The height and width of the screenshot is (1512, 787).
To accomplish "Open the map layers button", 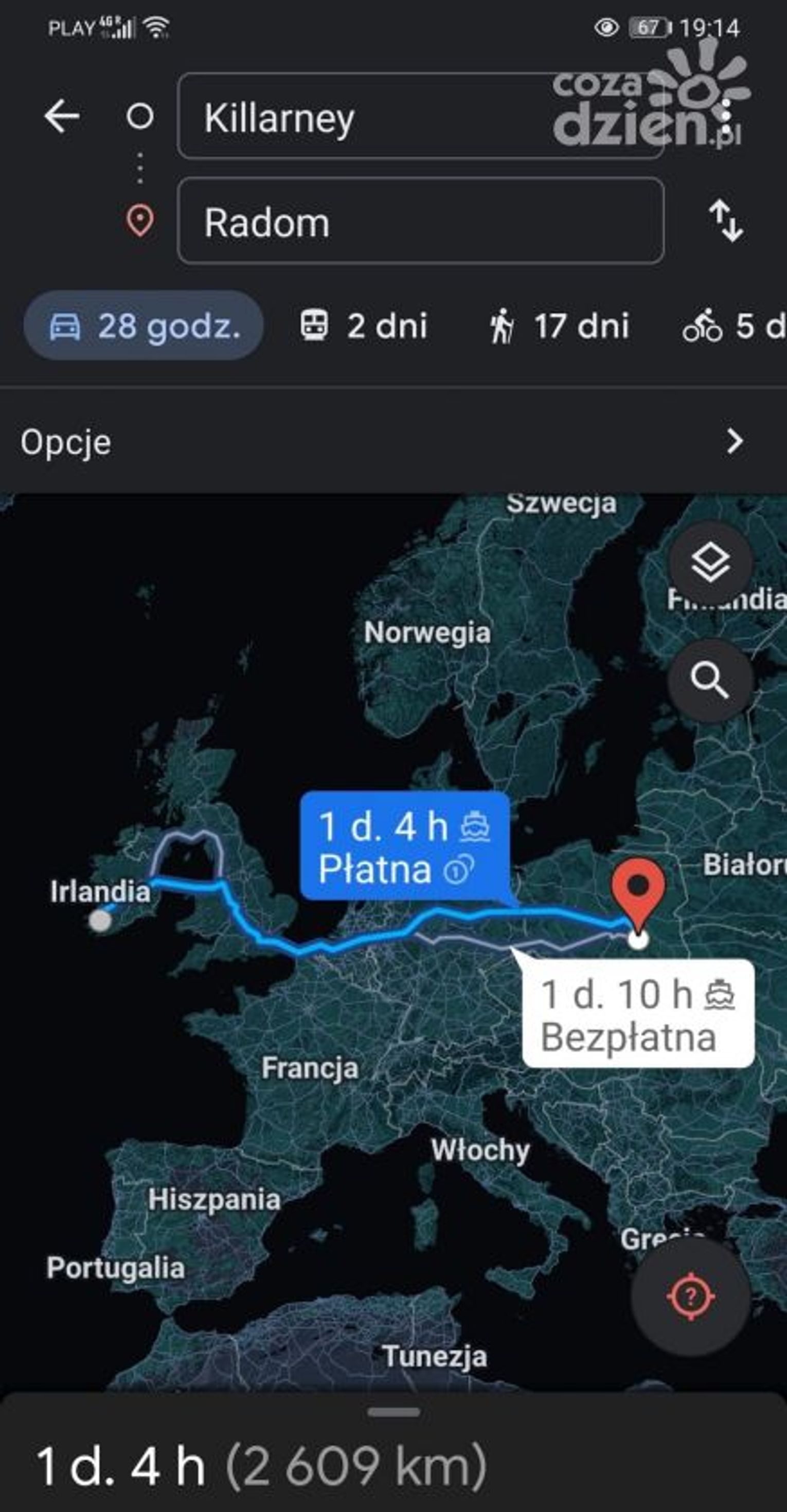I will click(710, 562).
